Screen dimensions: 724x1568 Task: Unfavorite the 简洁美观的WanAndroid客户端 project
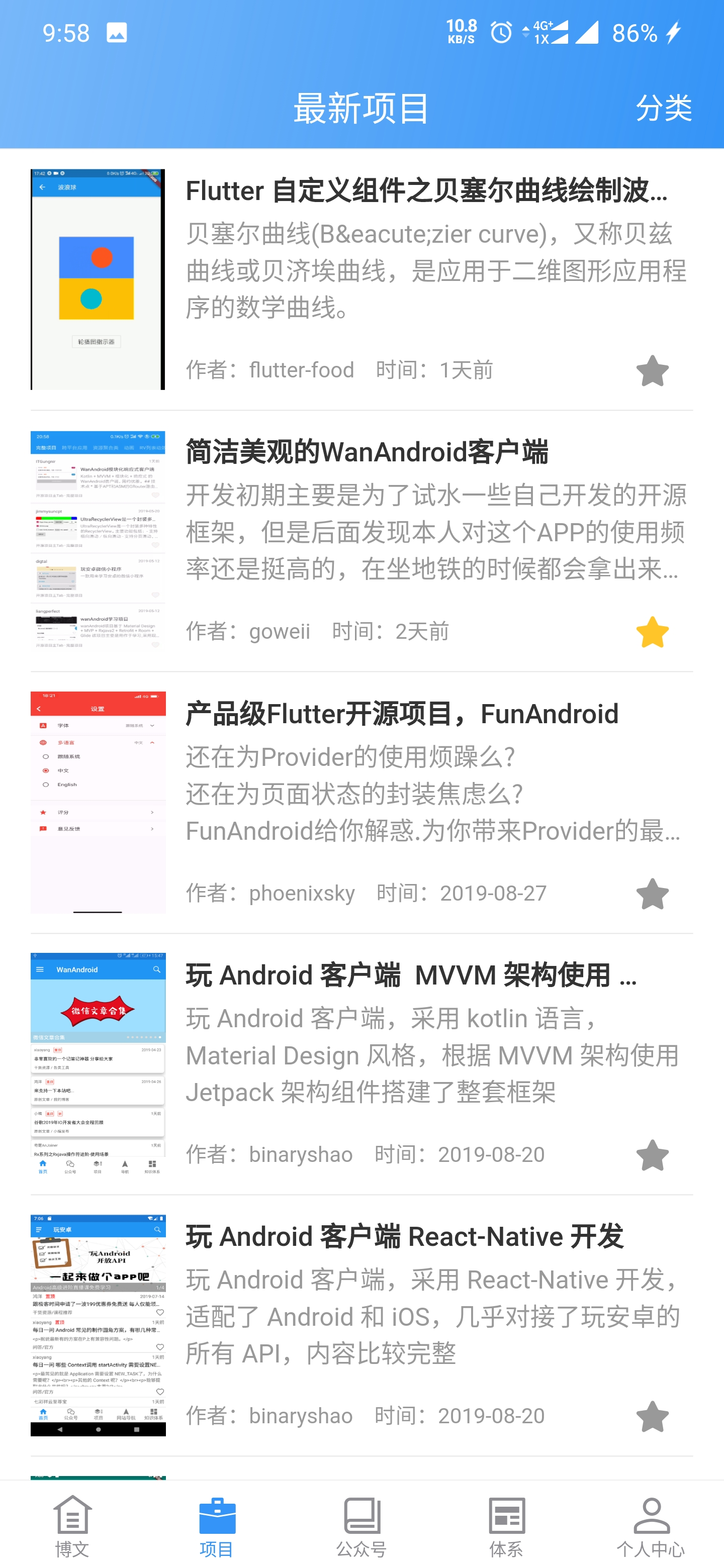652,631
